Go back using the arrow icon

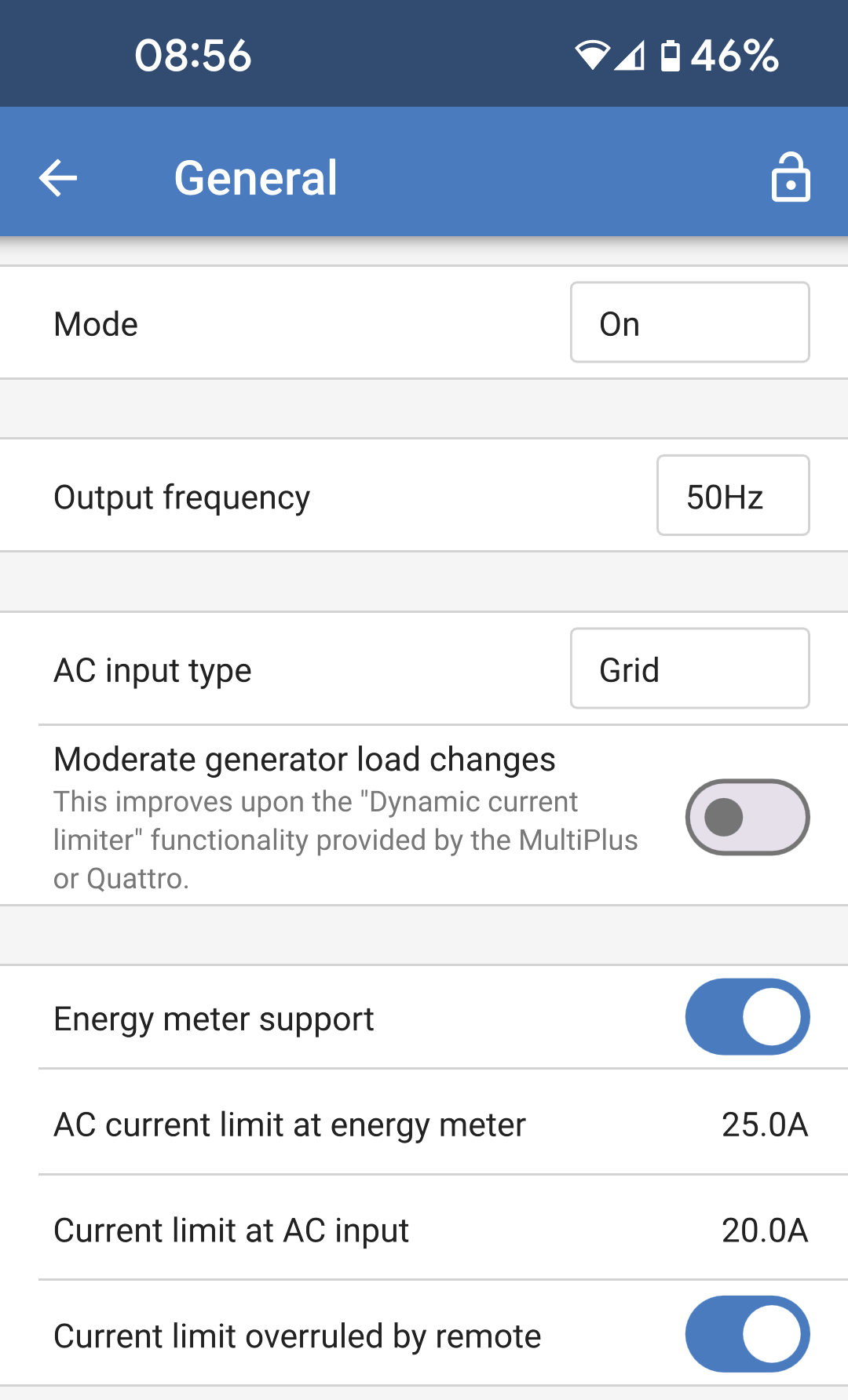coord(58,178)
